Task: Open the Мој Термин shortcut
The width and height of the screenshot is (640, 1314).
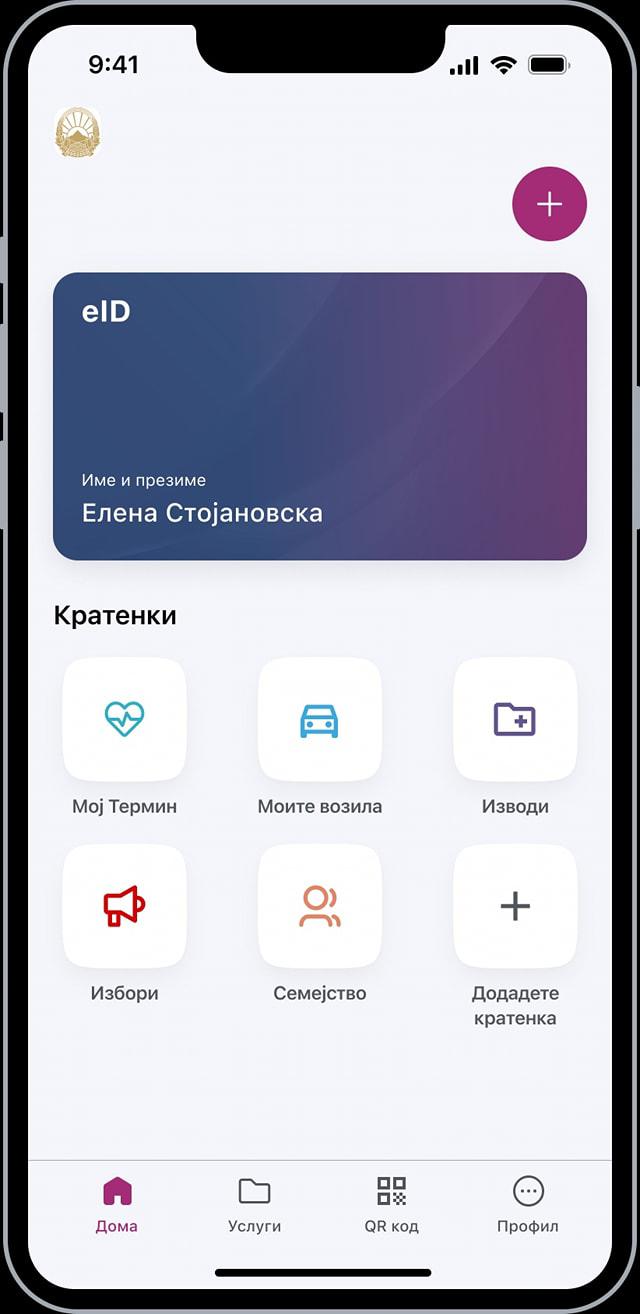Action: 124,719
